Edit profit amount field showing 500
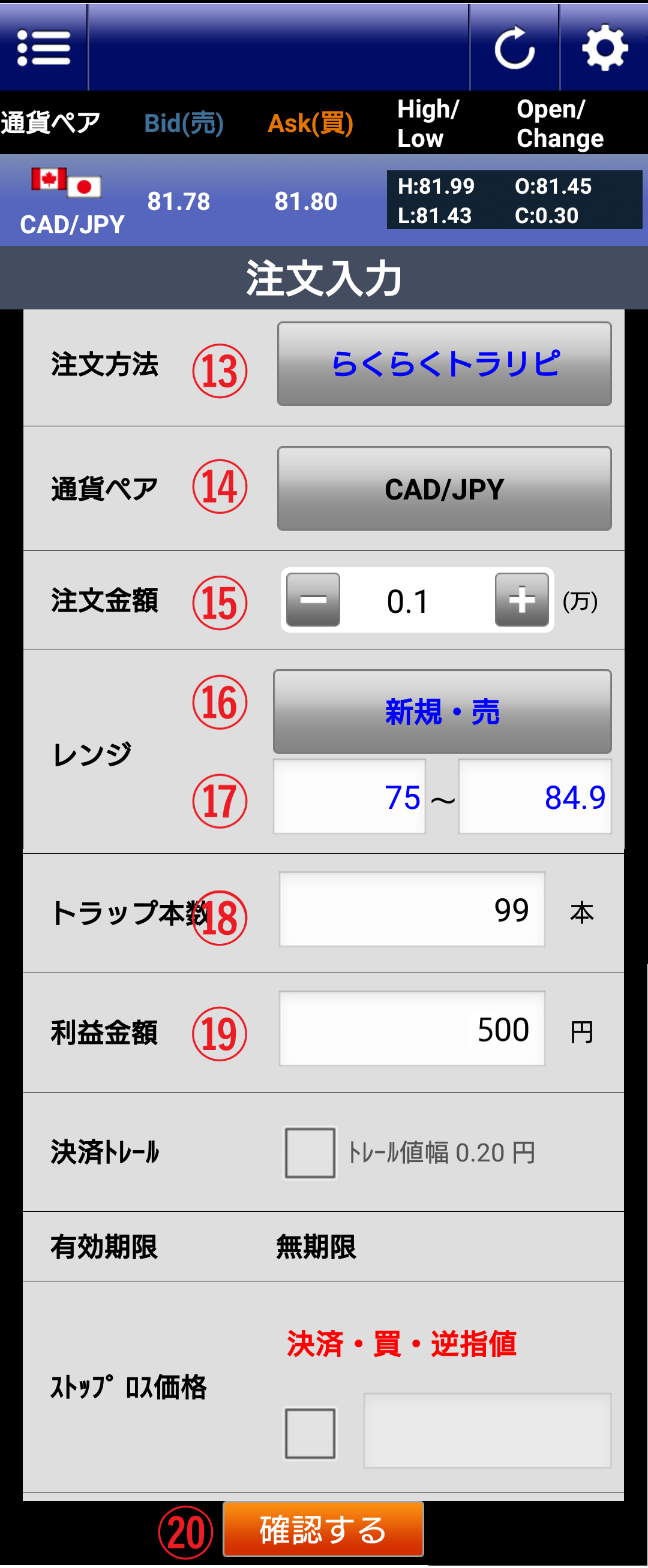This screenshot has width=648, height=1568. click(x=412, y=1029)
